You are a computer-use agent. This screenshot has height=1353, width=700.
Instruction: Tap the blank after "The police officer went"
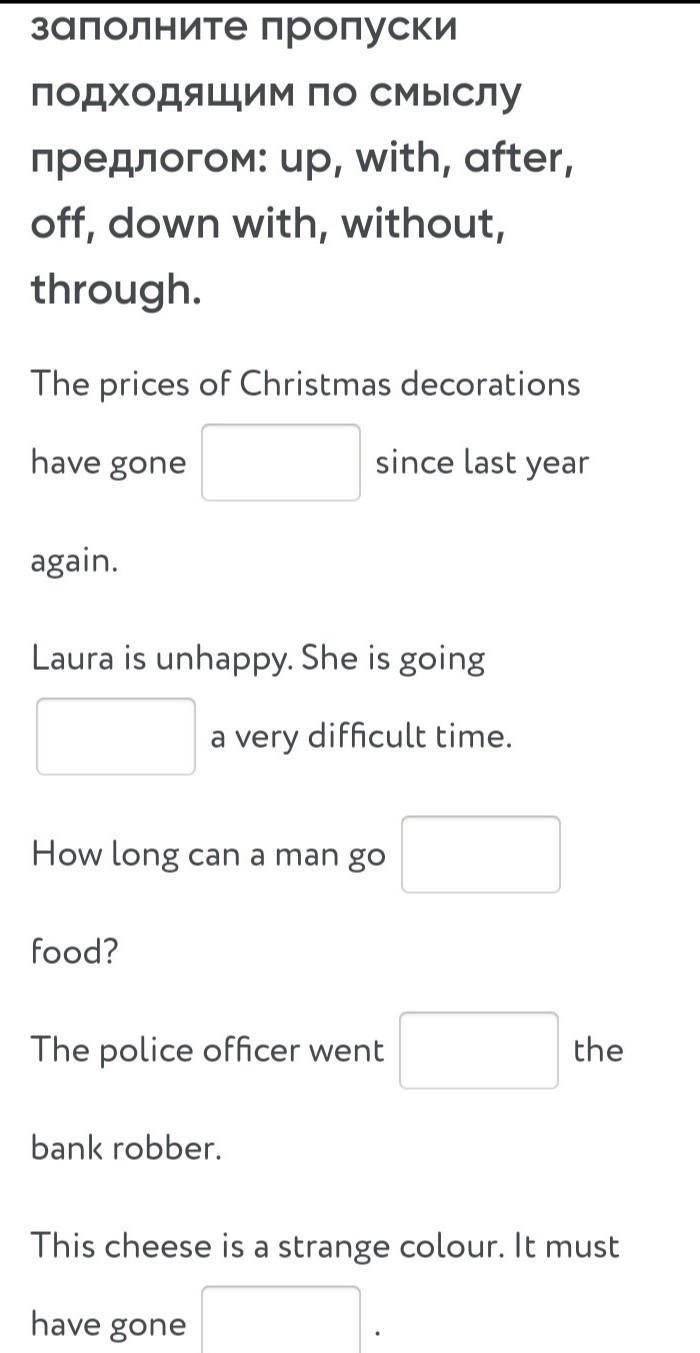click(479, 1050)
